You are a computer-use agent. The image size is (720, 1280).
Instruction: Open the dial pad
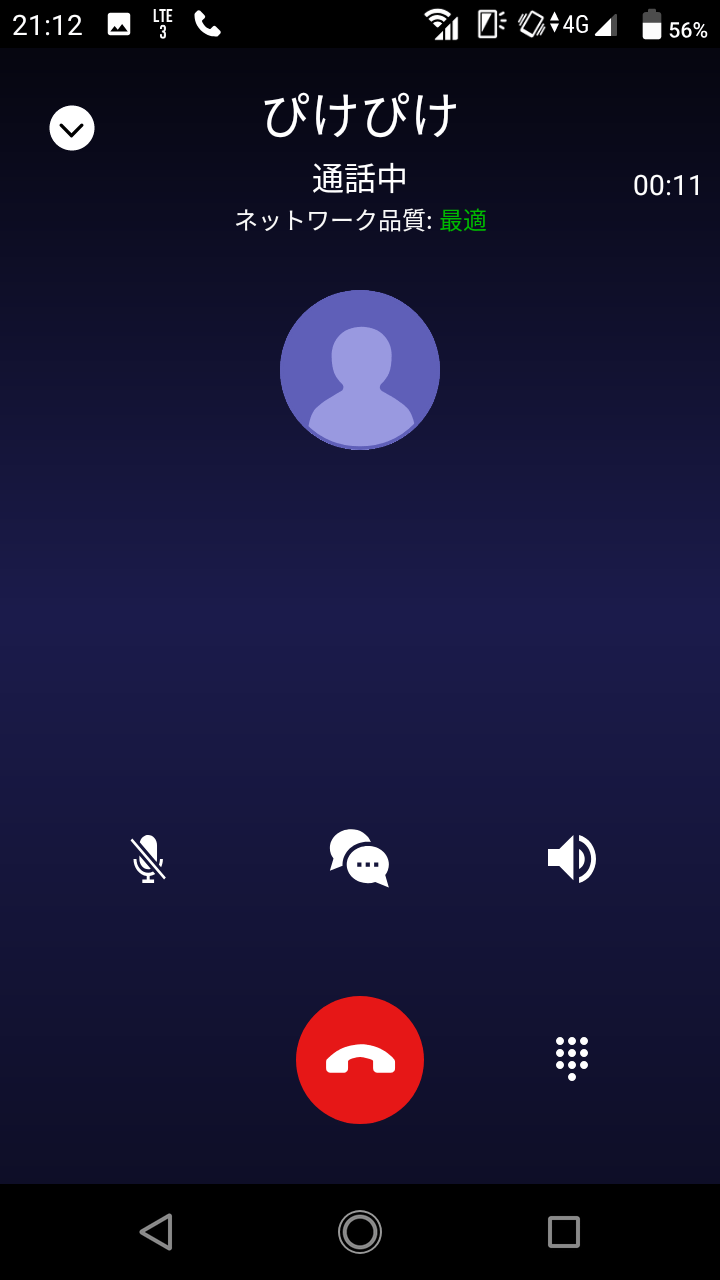tap(572, 1058)
